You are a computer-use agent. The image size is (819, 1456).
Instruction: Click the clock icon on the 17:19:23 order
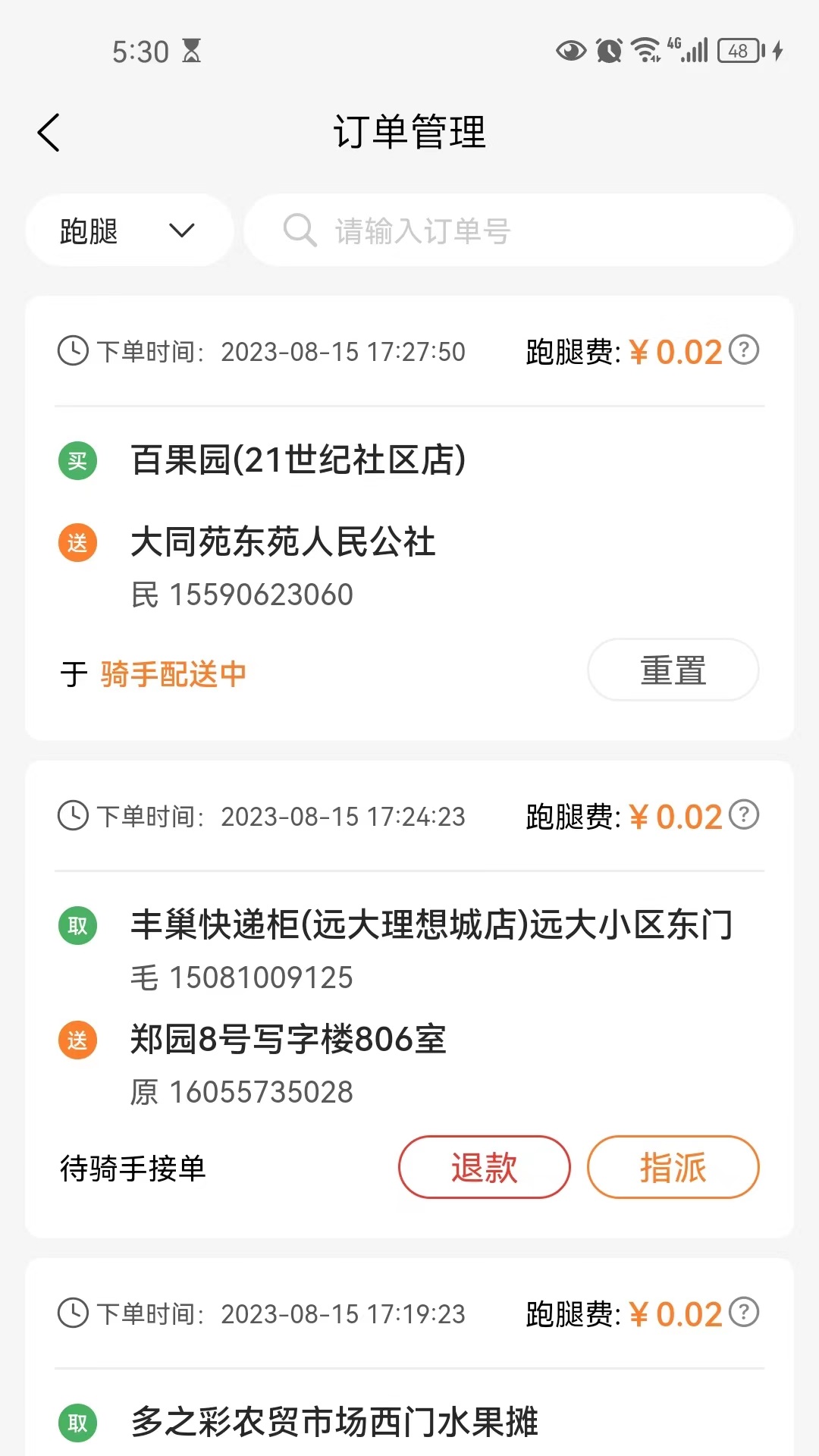tap(73, 1313)
